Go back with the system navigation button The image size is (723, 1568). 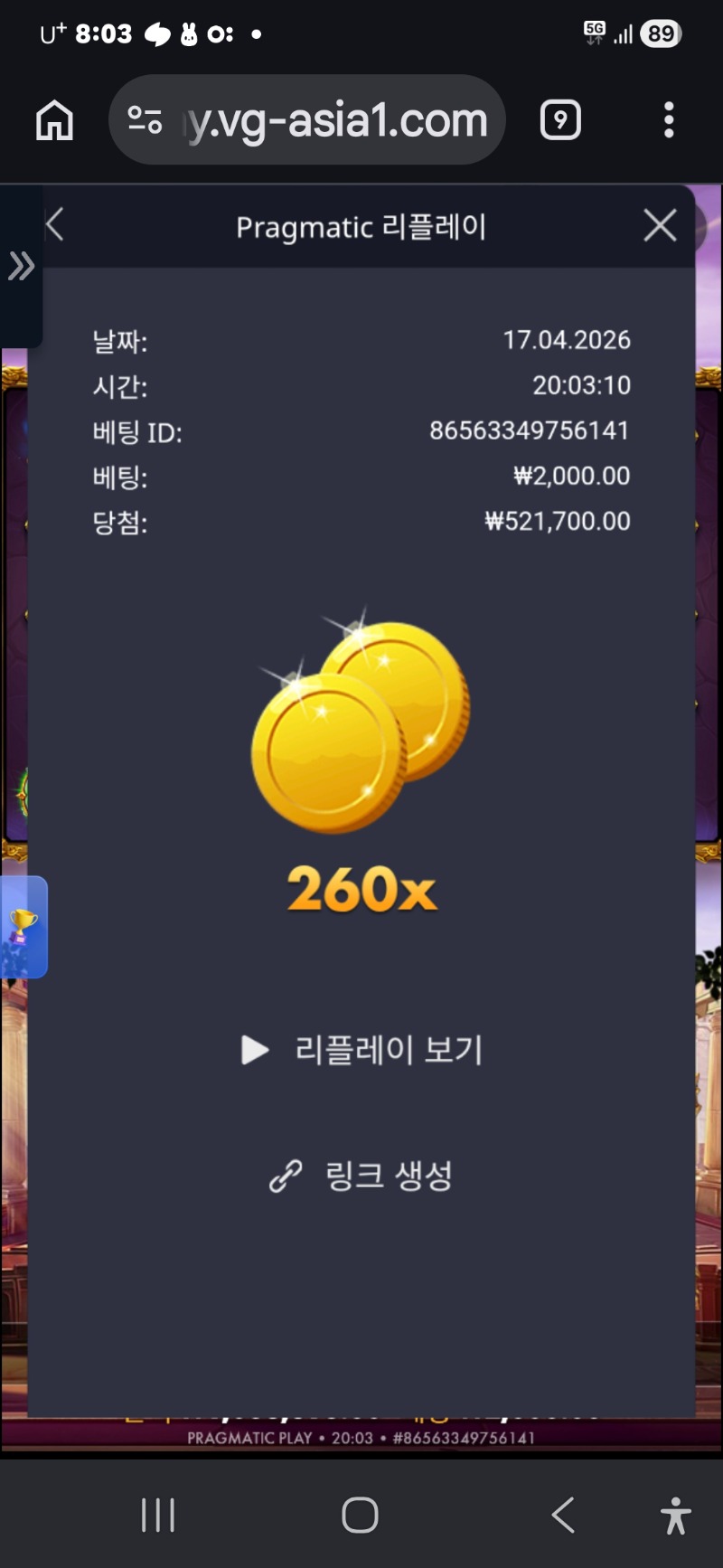pyautogui.click(x=562, y=1515)
